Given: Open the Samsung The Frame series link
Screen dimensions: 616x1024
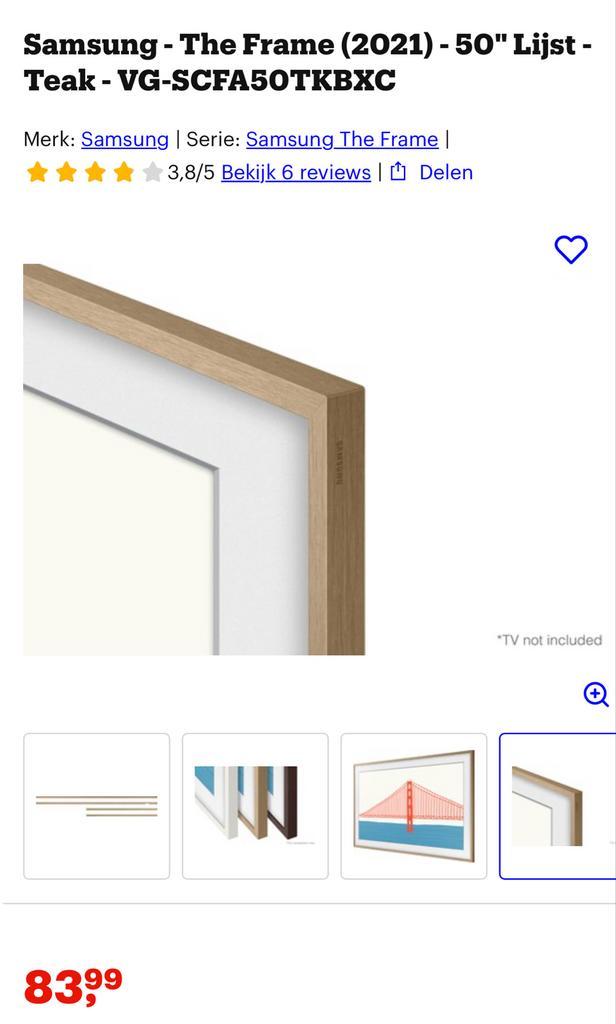Looking at the screenshot, I should click(342, 139).
